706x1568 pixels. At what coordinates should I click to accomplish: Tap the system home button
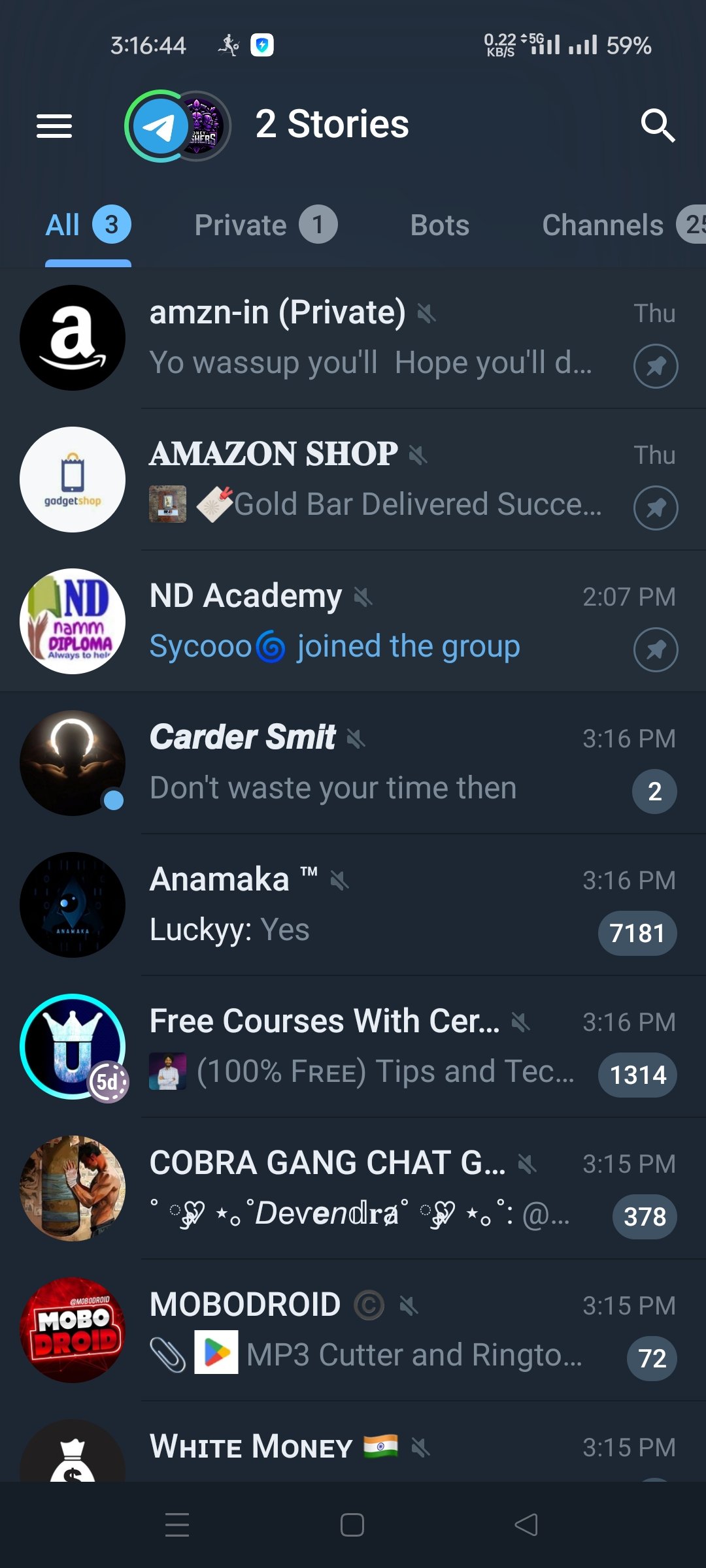[352, 1525]
